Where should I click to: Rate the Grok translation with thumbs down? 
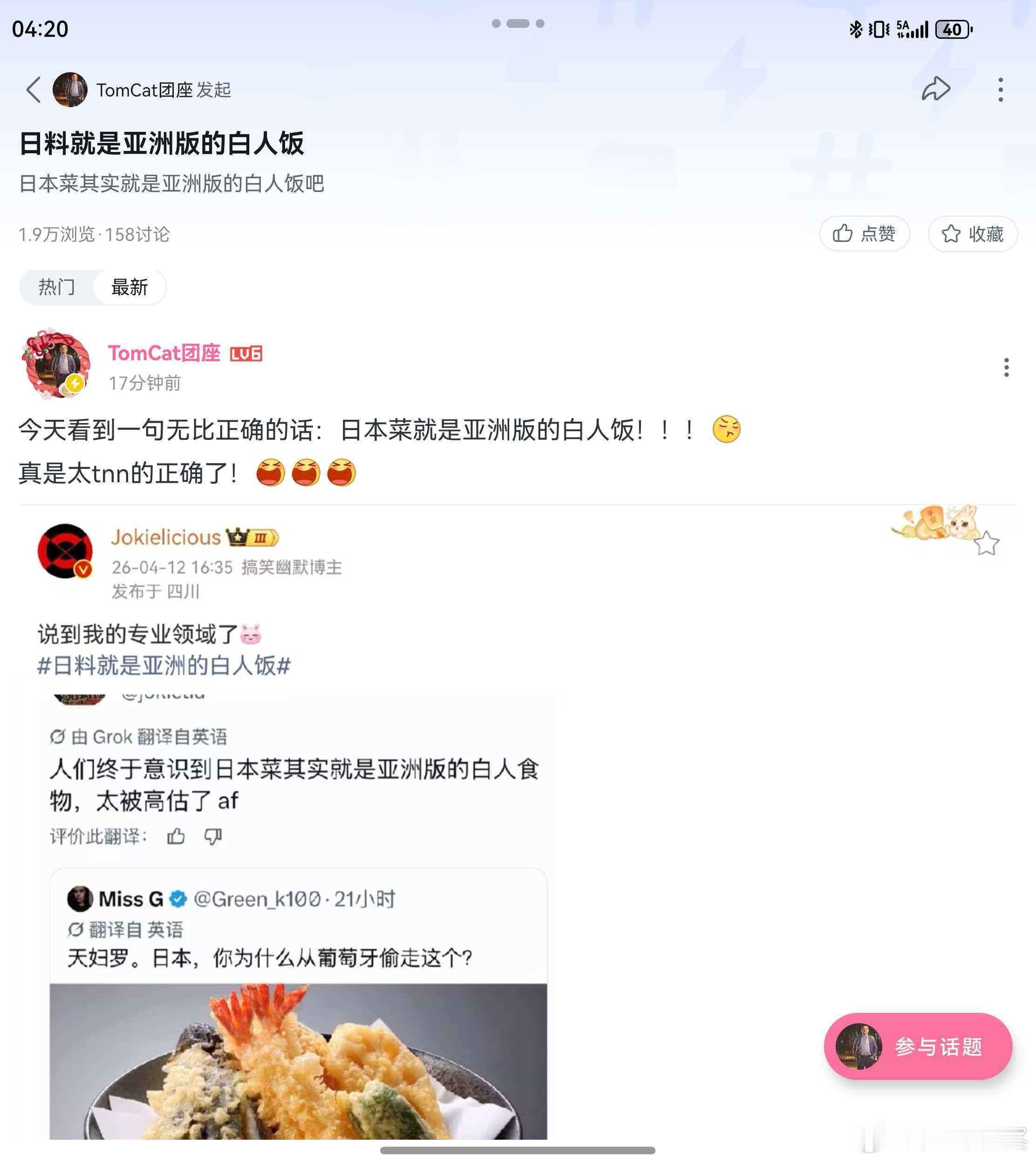pyautogui.click(x=213, y=837)
